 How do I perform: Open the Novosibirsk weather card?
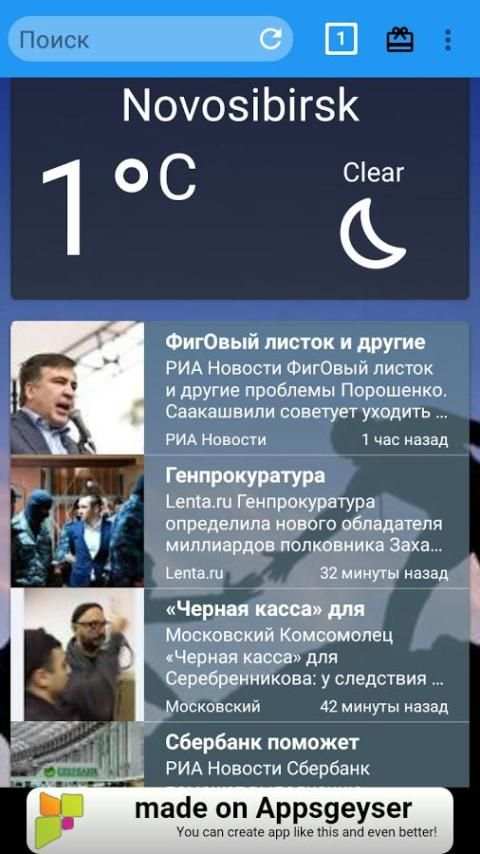click(x=240, y=188)
